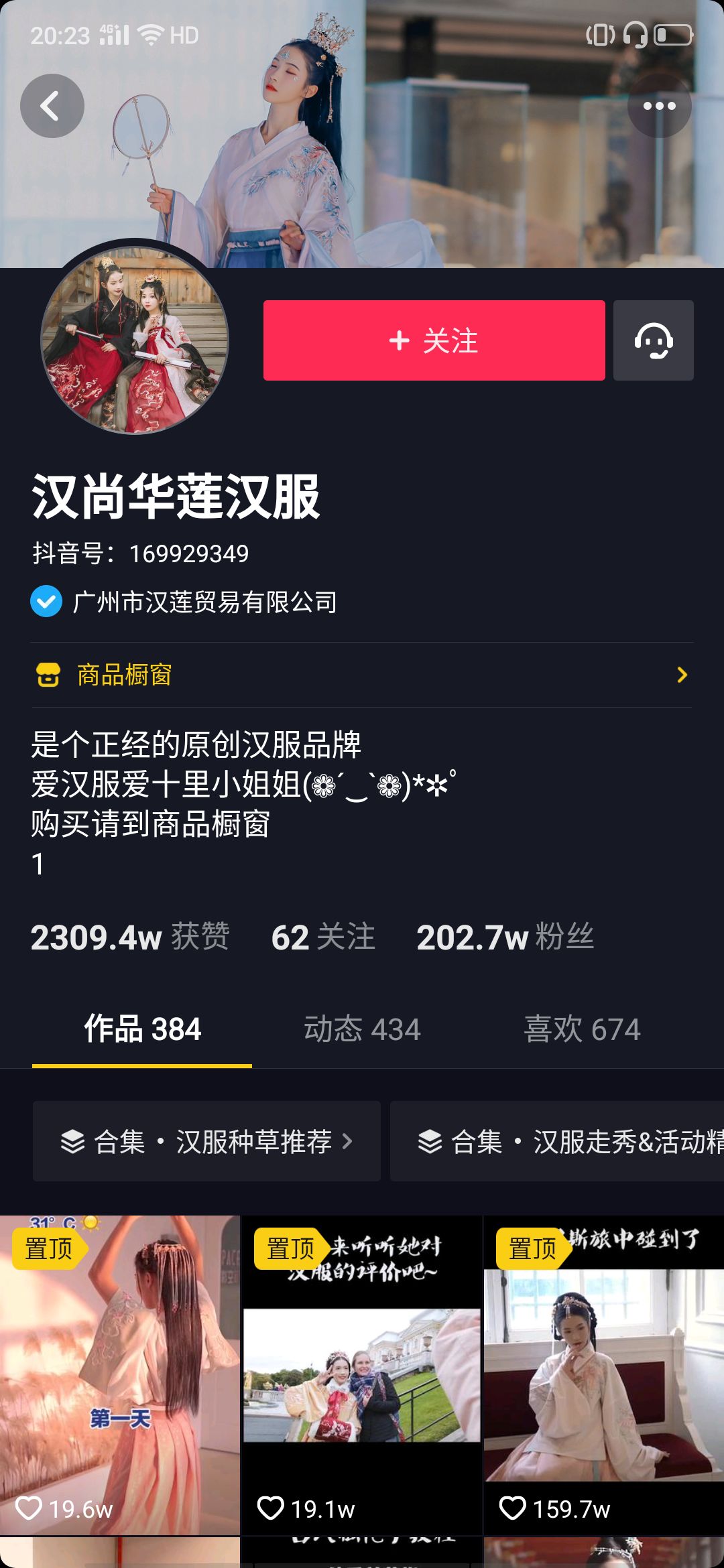Play pinned video with 159.7w likes
This screenshot has height=1568, width=724.
coord(603,1374)
